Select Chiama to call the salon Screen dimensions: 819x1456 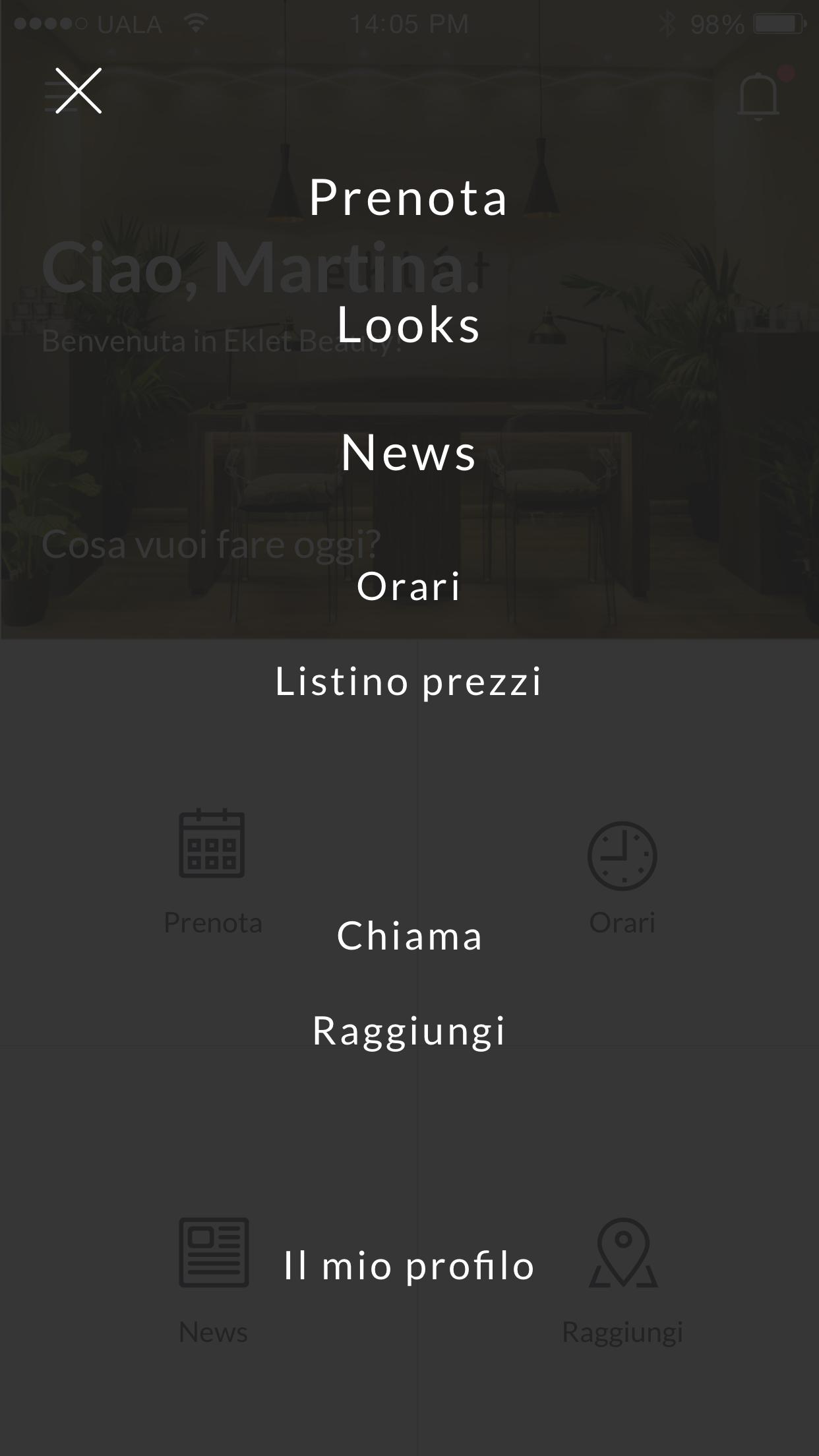point(409,935)
